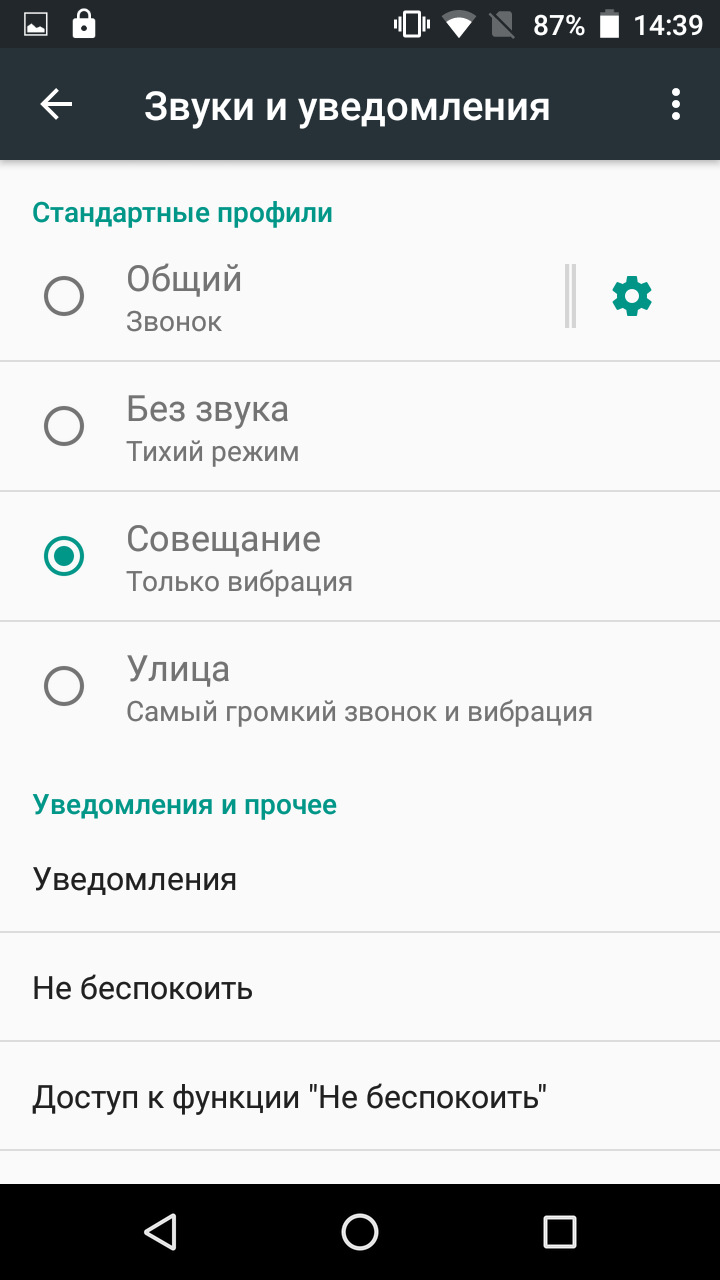This screenshot has height=1280, width=720.
Task: Tap the system home button
Action: point(360,1232)
